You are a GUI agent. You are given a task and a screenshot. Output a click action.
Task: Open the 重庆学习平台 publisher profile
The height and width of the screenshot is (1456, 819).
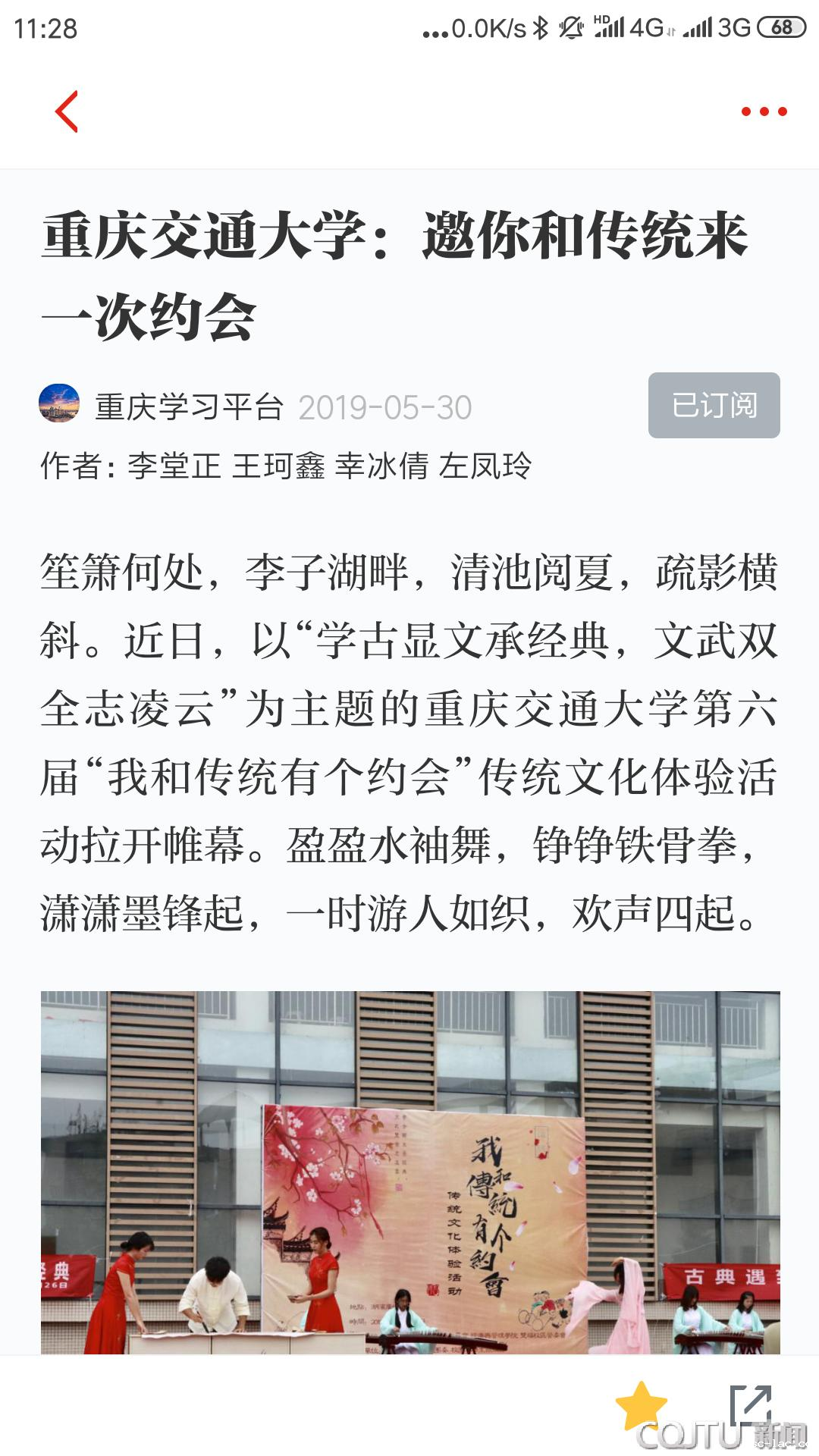coord(188,406)
